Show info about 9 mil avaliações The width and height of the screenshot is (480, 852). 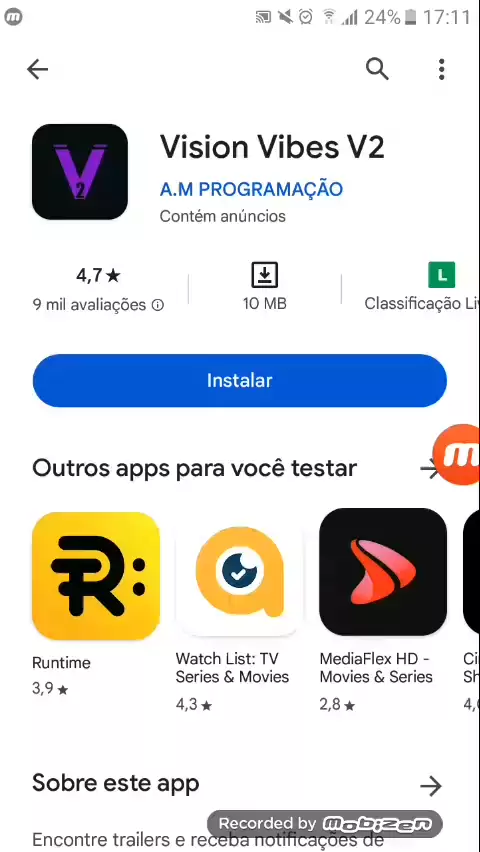pos(158,305)
